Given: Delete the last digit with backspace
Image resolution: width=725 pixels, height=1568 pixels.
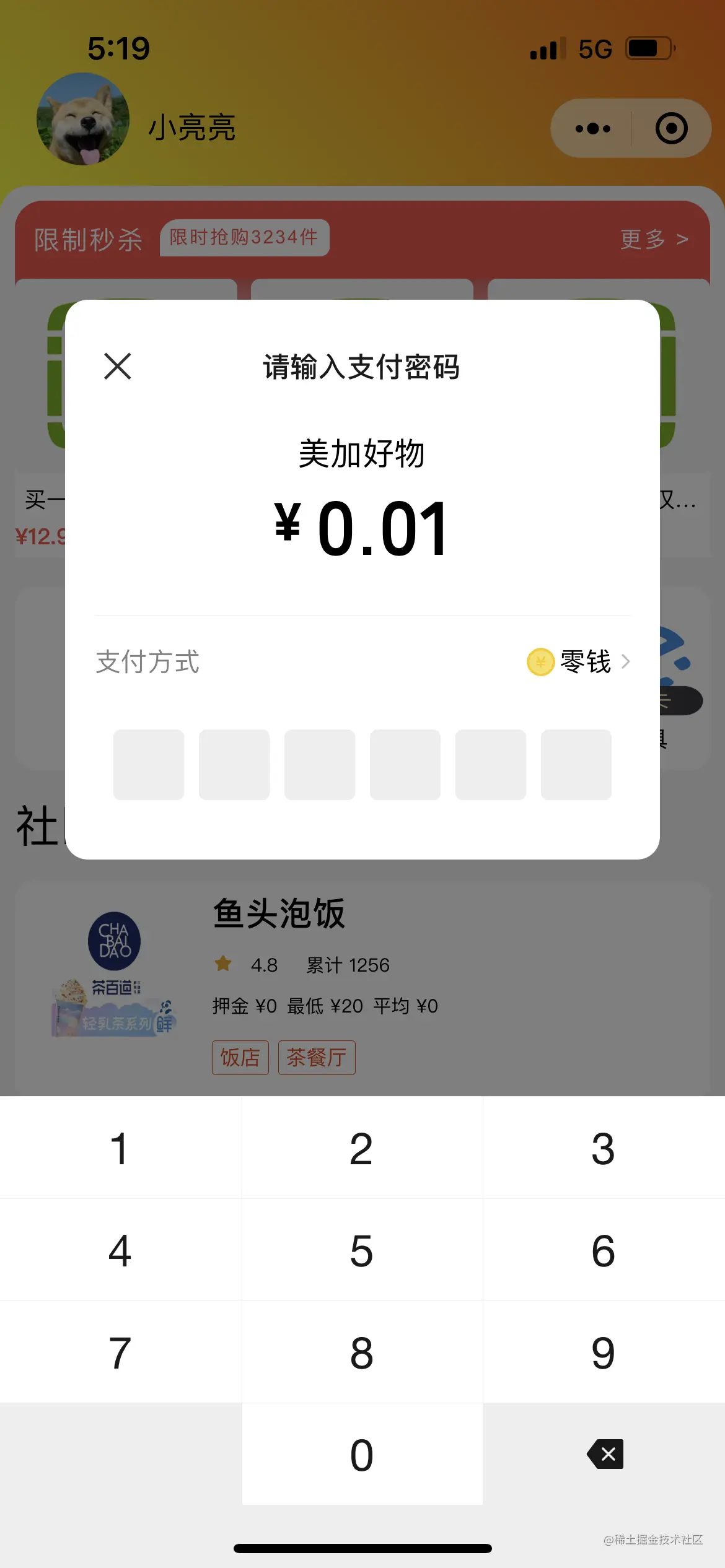Looking at the screenshot, I should (605, 1454).
